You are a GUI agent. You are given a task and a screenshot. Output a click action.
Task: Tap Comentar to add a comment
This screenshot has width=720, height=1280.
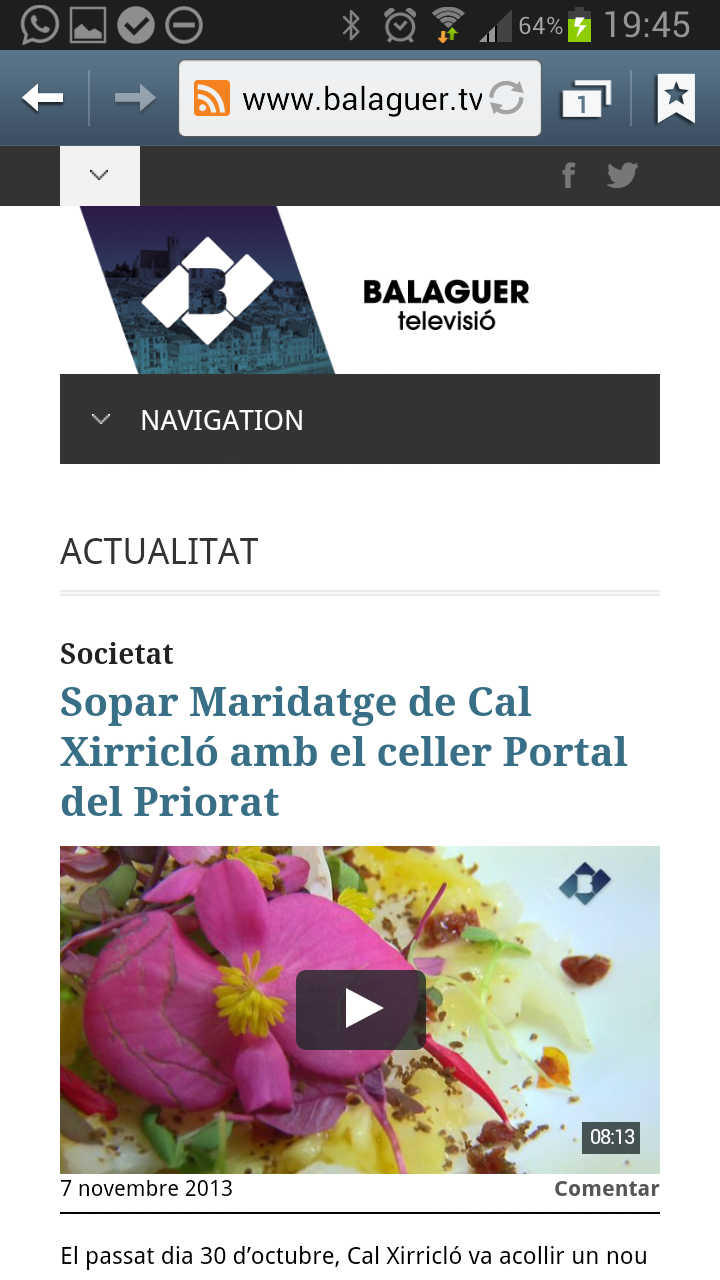(606, 1188)
